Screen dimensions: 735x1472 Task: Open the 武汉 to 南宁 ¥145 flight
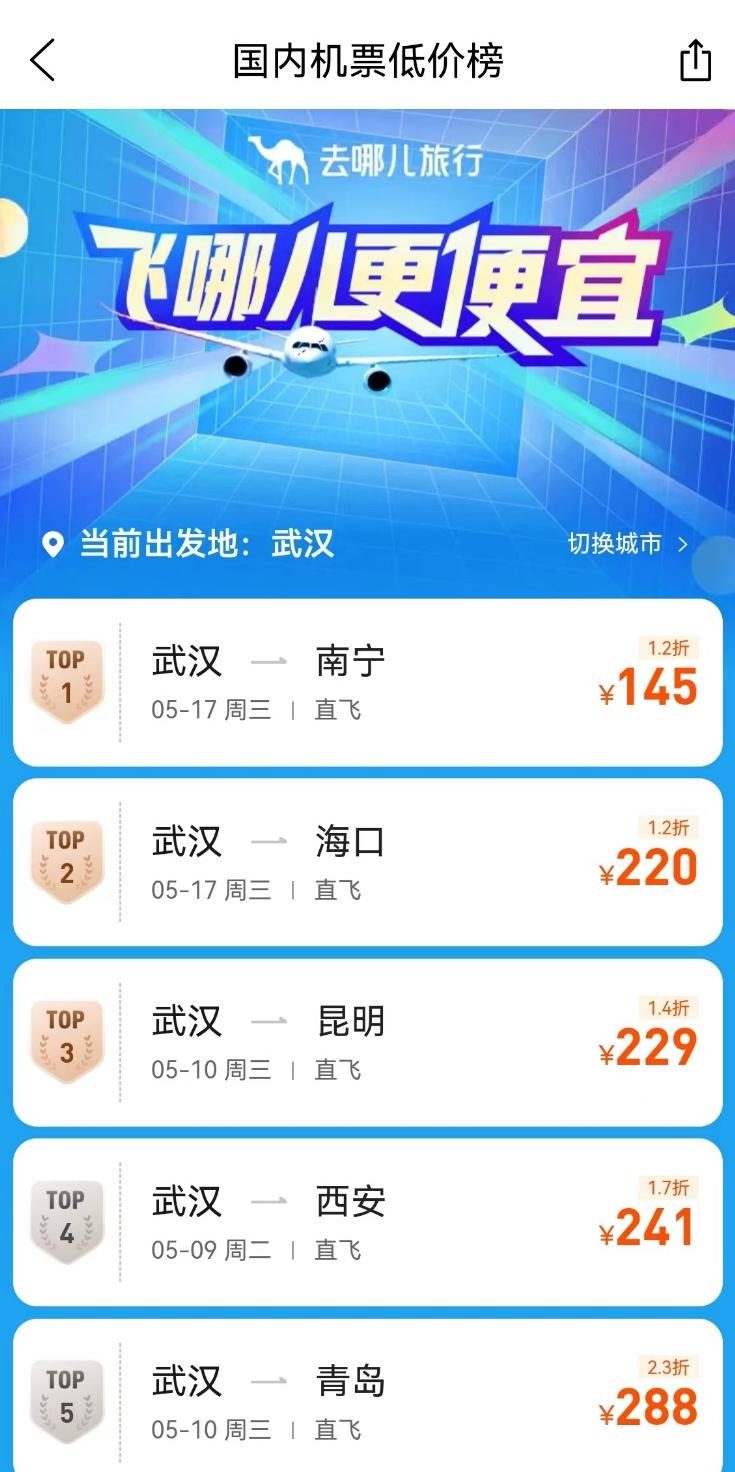(x=367, y=682)
